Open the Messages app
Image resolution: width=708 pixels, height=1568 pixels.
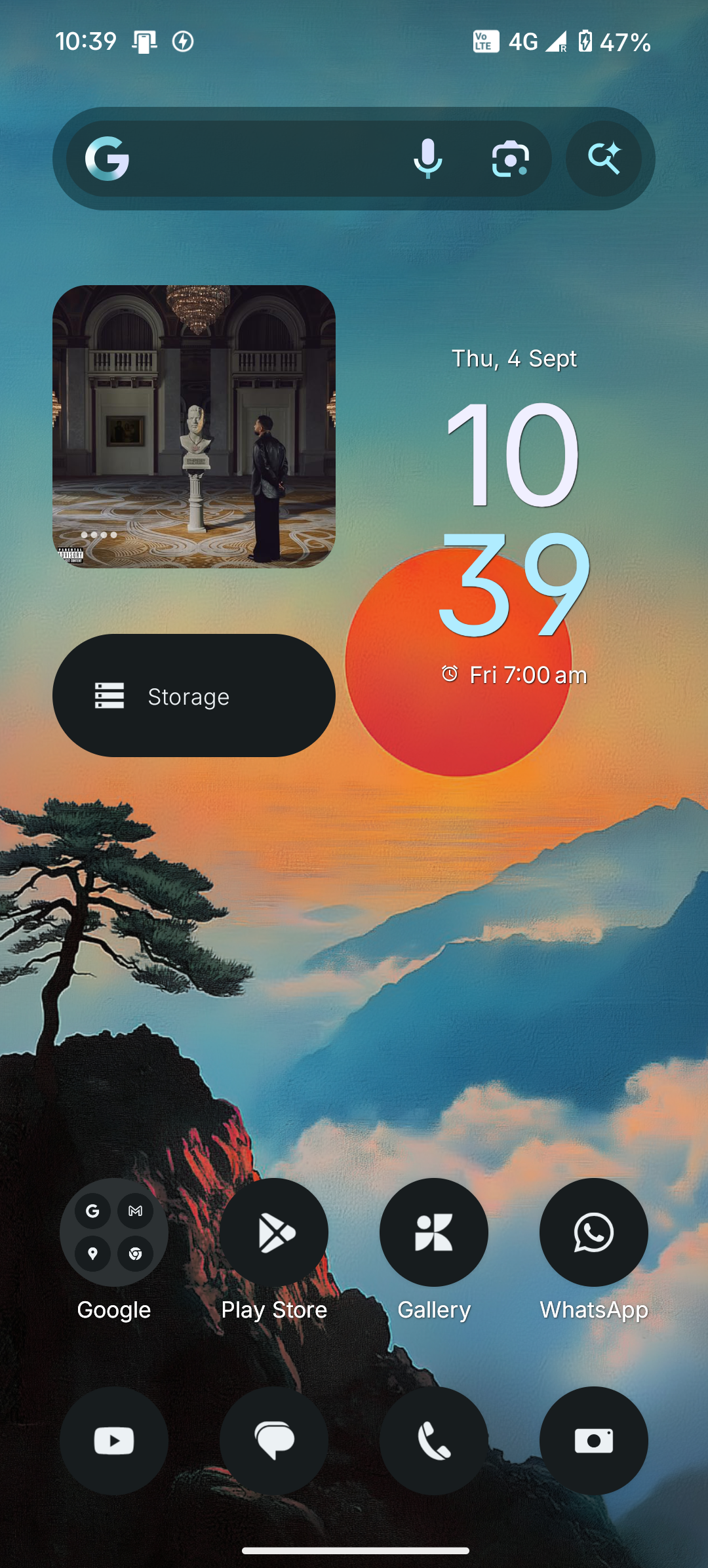(x=274, y=1441)
